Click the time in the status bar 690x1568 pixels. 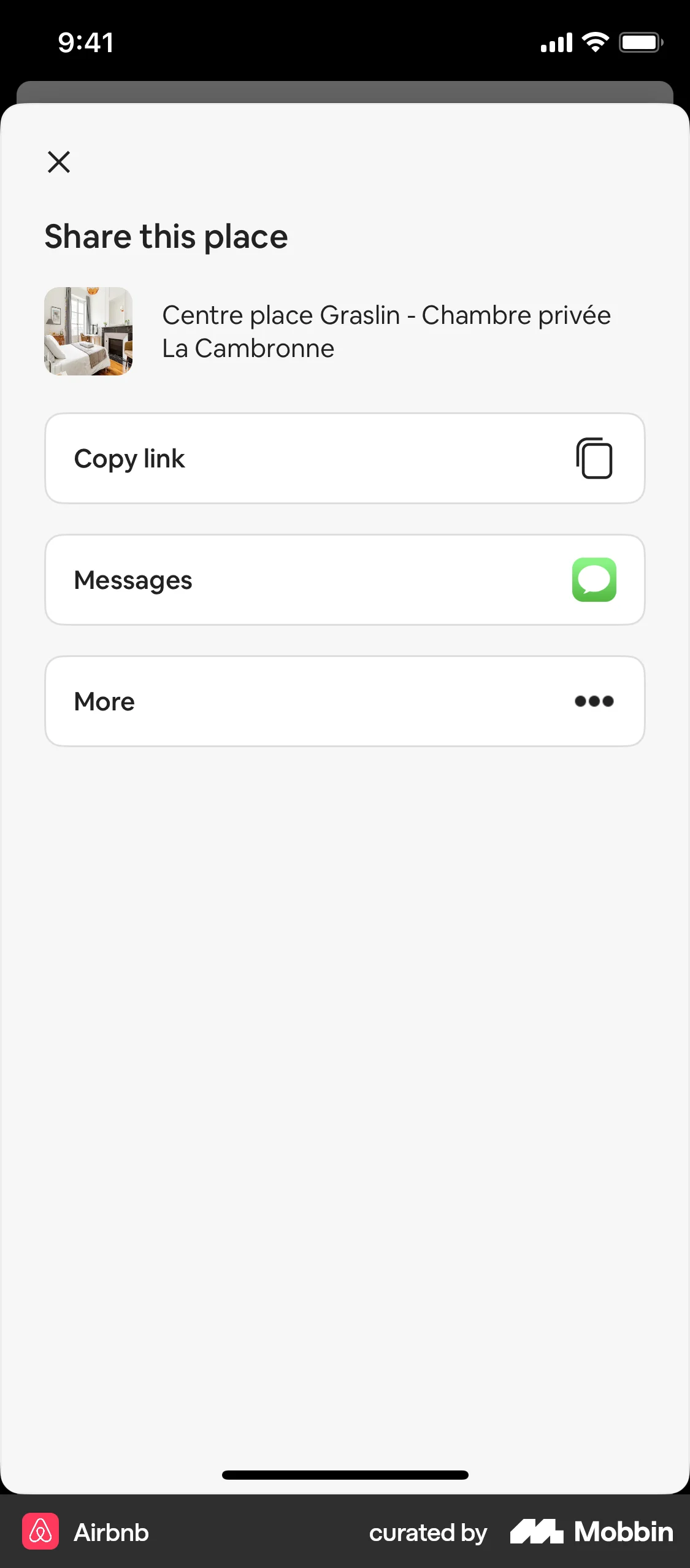coord(85,42)
